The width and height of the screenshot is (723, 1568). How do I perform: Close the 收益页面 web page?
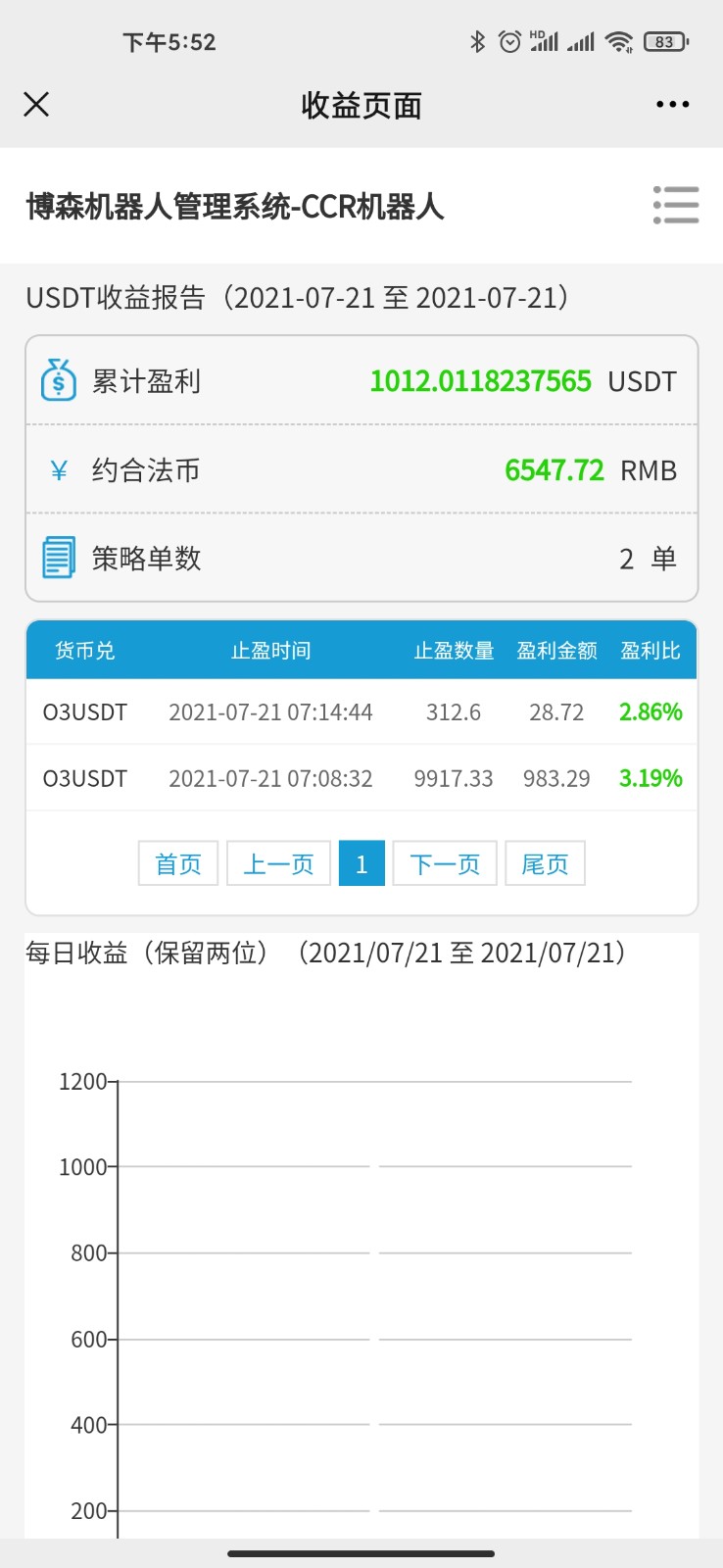36,104
